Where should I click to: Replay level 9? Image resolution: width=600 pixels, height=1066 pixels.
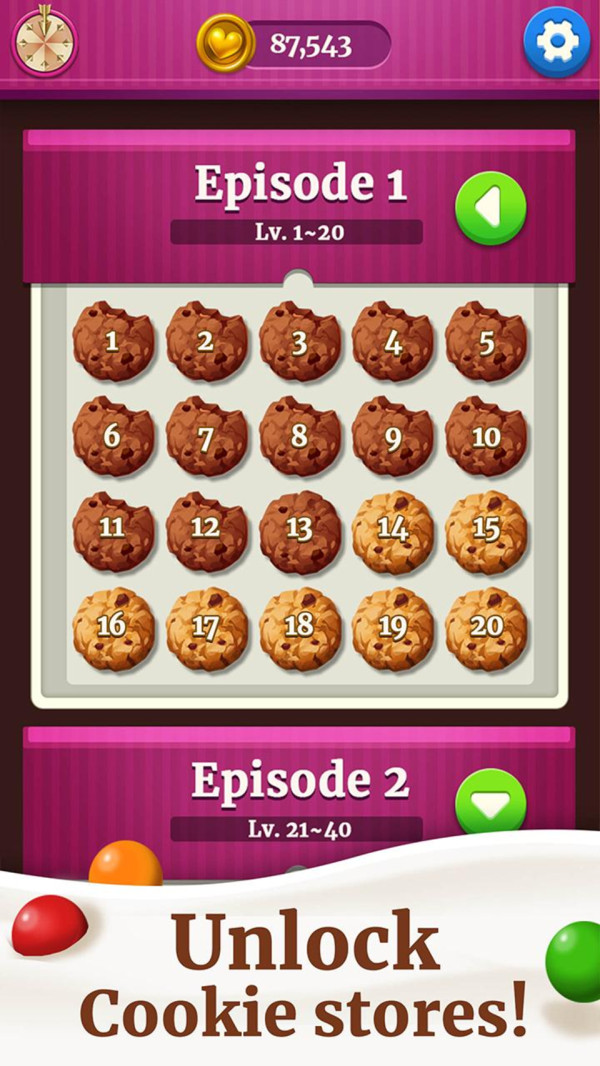click(392, 436)
